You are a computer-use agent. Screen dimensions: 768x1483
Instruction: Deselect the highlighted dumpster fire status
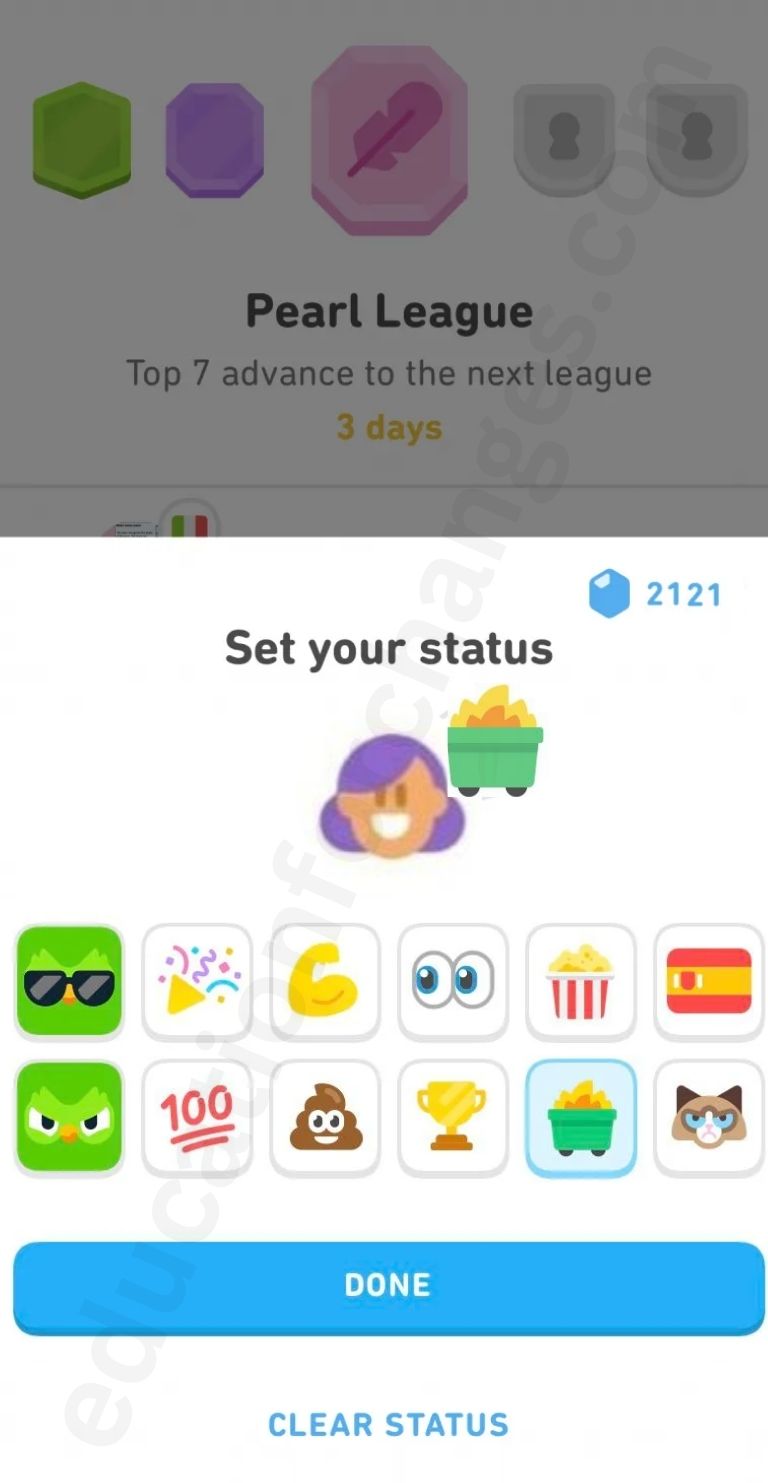581,1117
